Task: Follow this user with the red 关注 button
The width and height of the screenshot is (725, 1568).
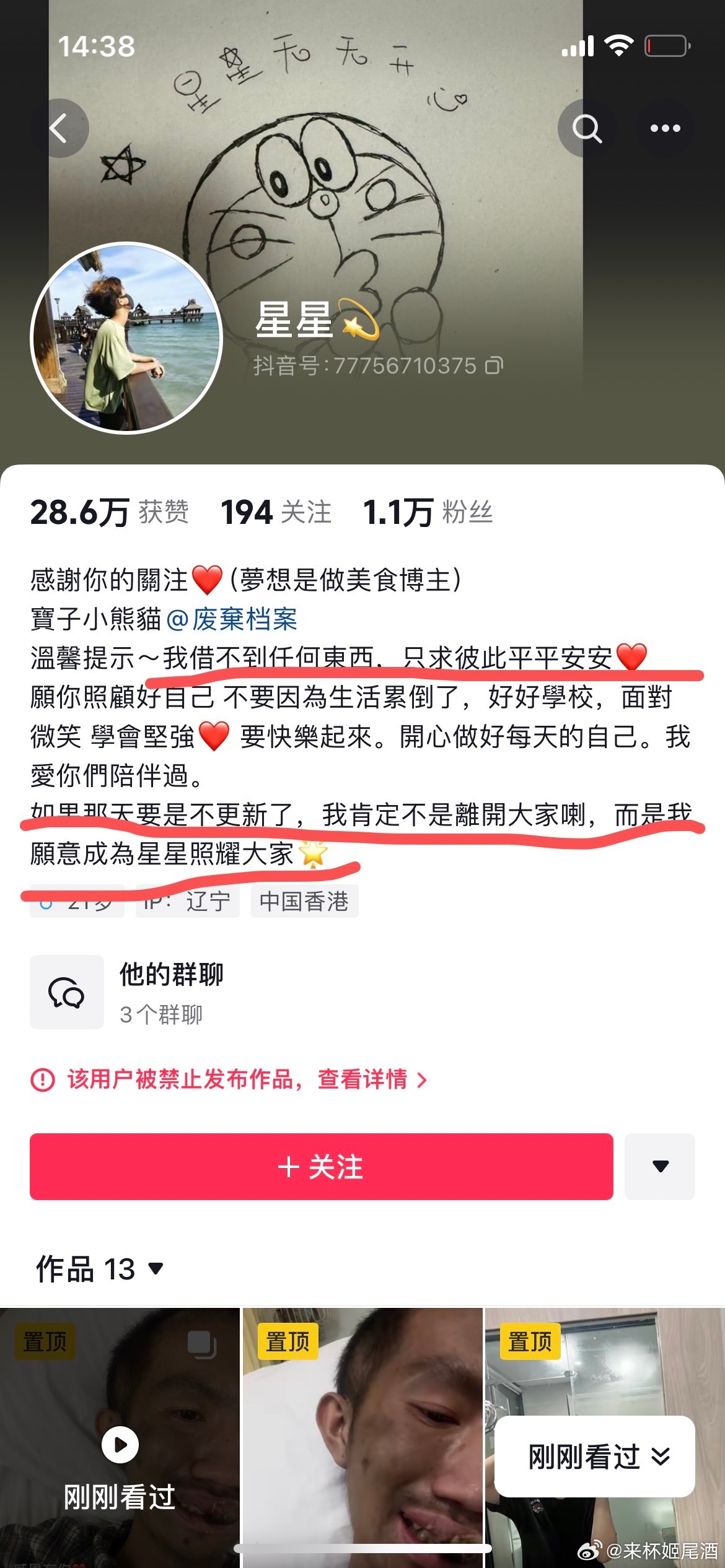Action: (321, 1167)
